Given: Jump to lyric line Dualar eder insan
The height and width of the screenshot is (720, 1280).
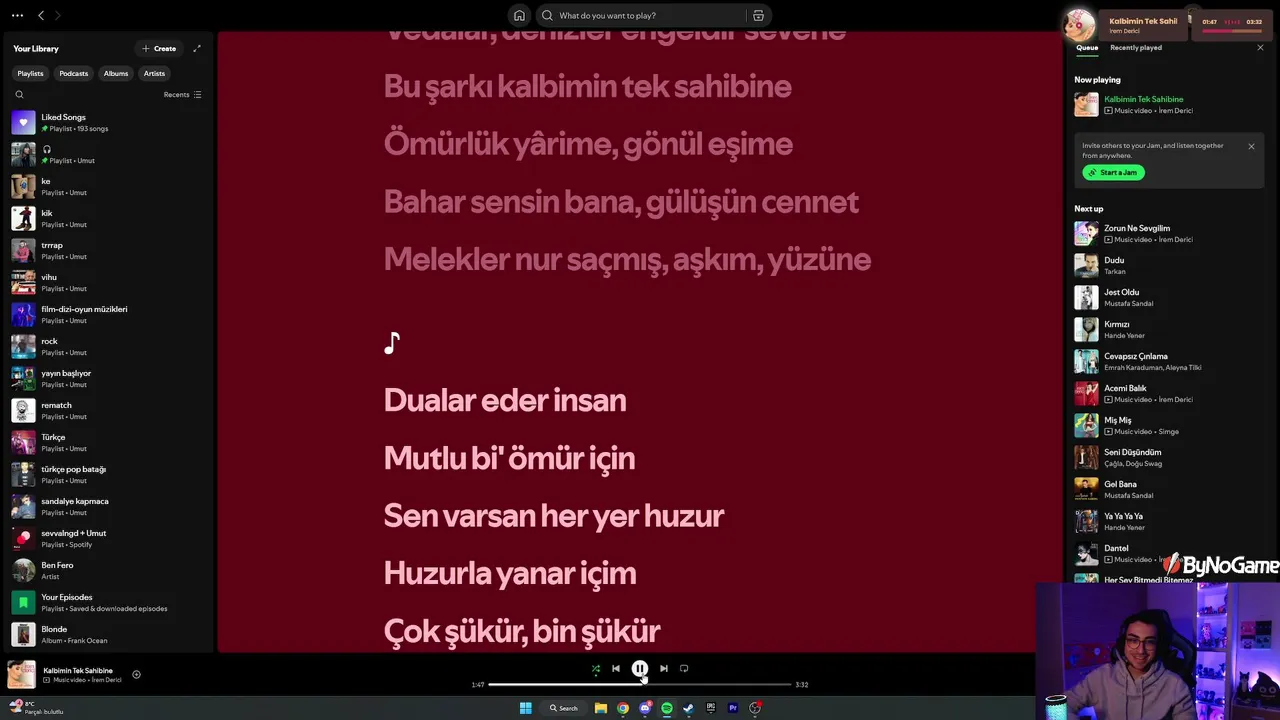Looking at the screenshot, I should [505, 400].
